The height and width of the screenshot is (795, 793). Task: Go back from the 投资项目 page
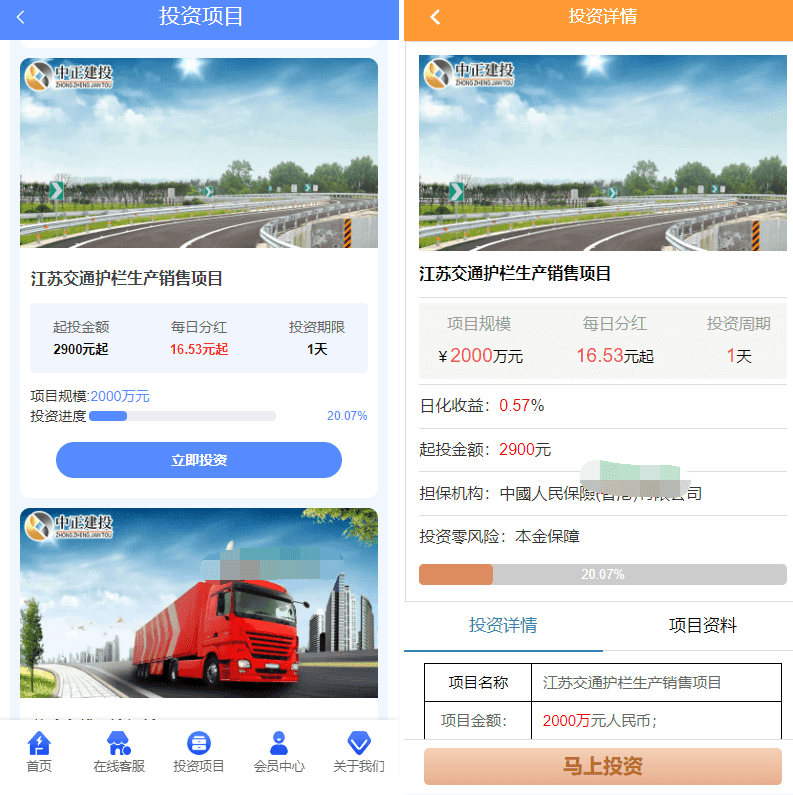point(21,17)
